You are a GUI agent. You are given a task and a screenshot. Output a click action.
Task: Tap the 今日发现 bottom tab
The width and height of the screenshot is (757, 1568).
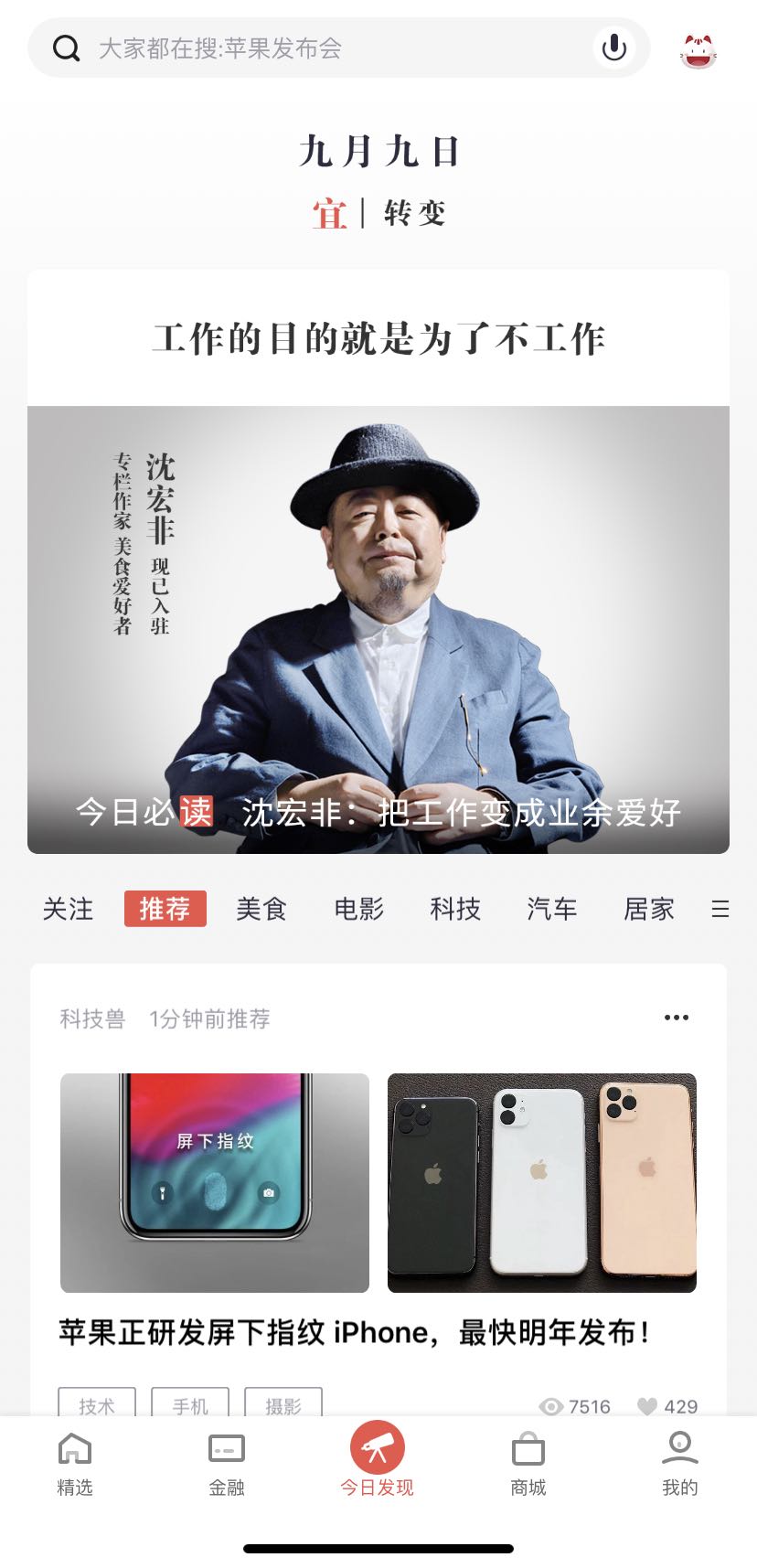coord(378,1460)
